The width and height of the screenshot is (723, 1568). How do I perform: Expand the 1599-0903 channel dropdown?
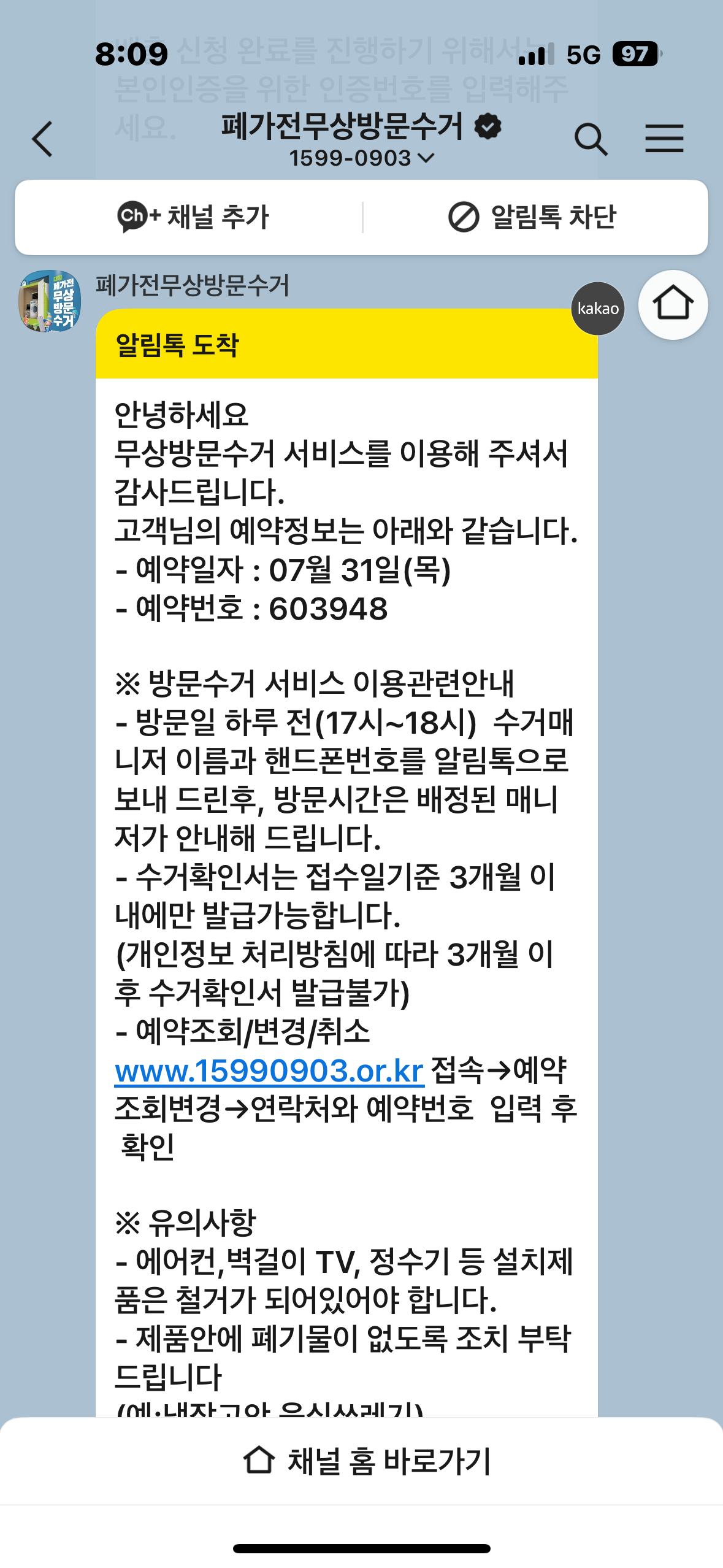tap(362, 158)
